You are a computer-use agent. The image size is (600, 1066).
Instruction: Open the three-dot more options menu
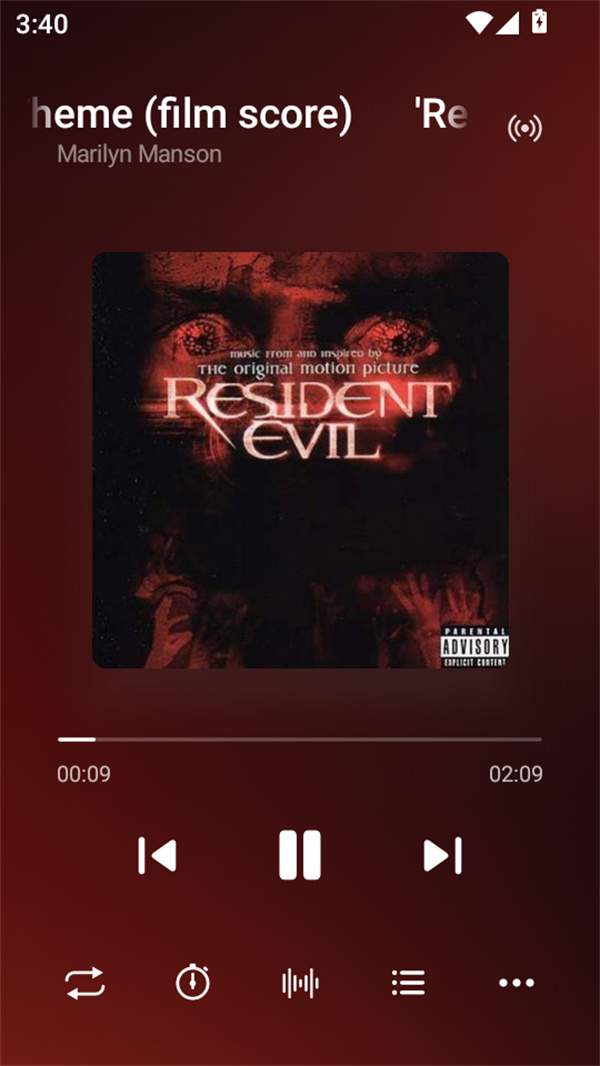(x=516, y=983)
